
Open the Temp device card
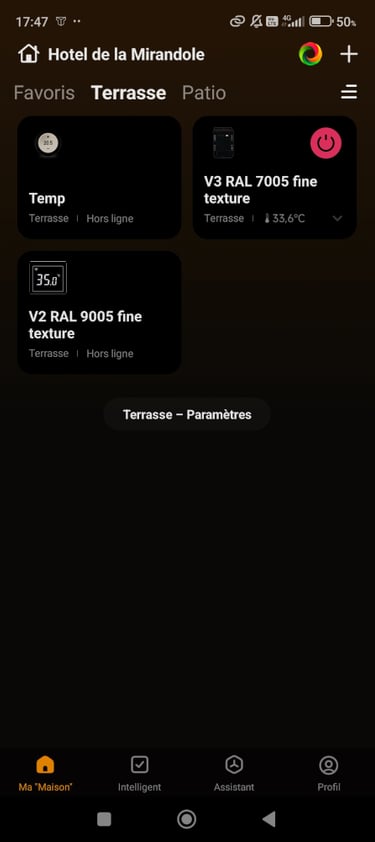[99, 177]
